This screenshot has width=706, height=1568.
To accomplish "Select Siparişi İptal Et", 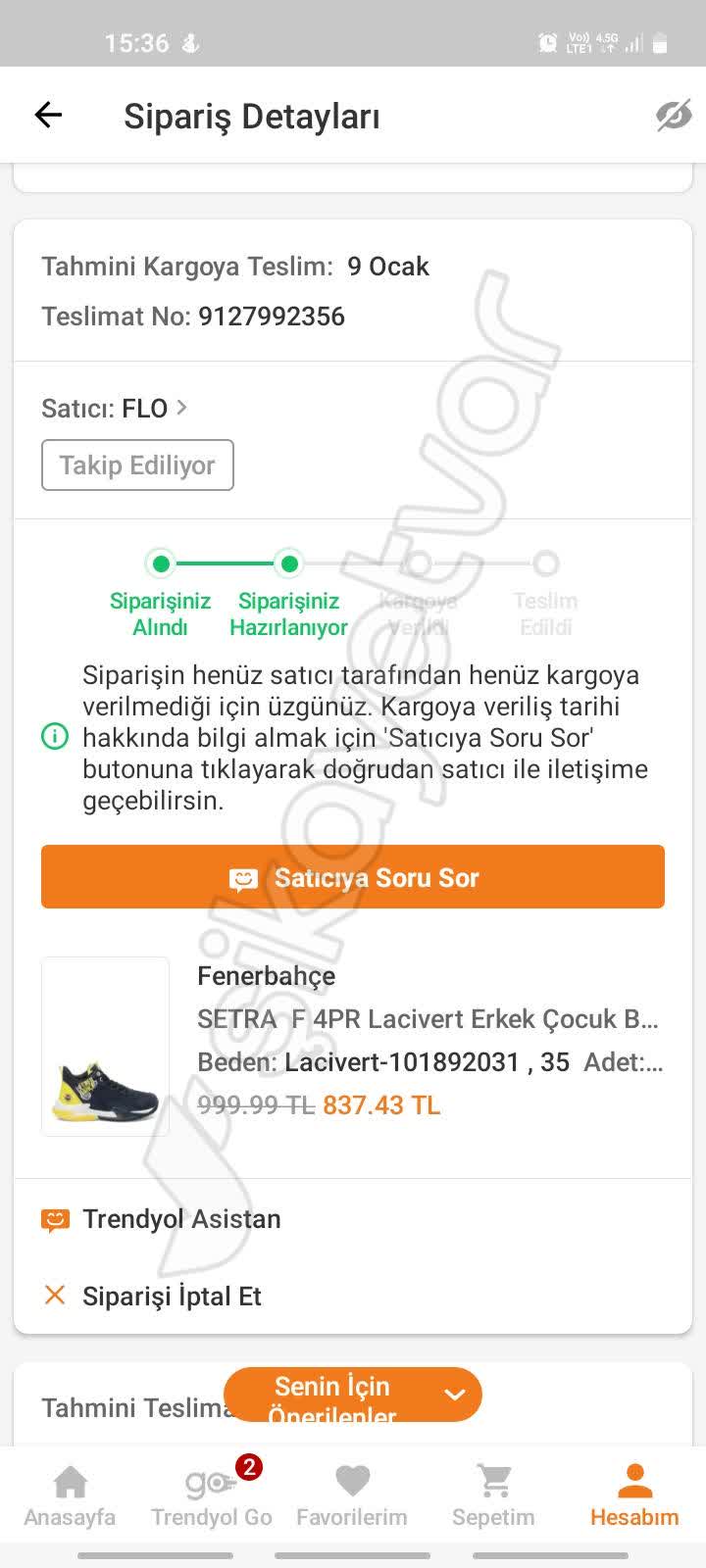I will (x=172, y=1296).
